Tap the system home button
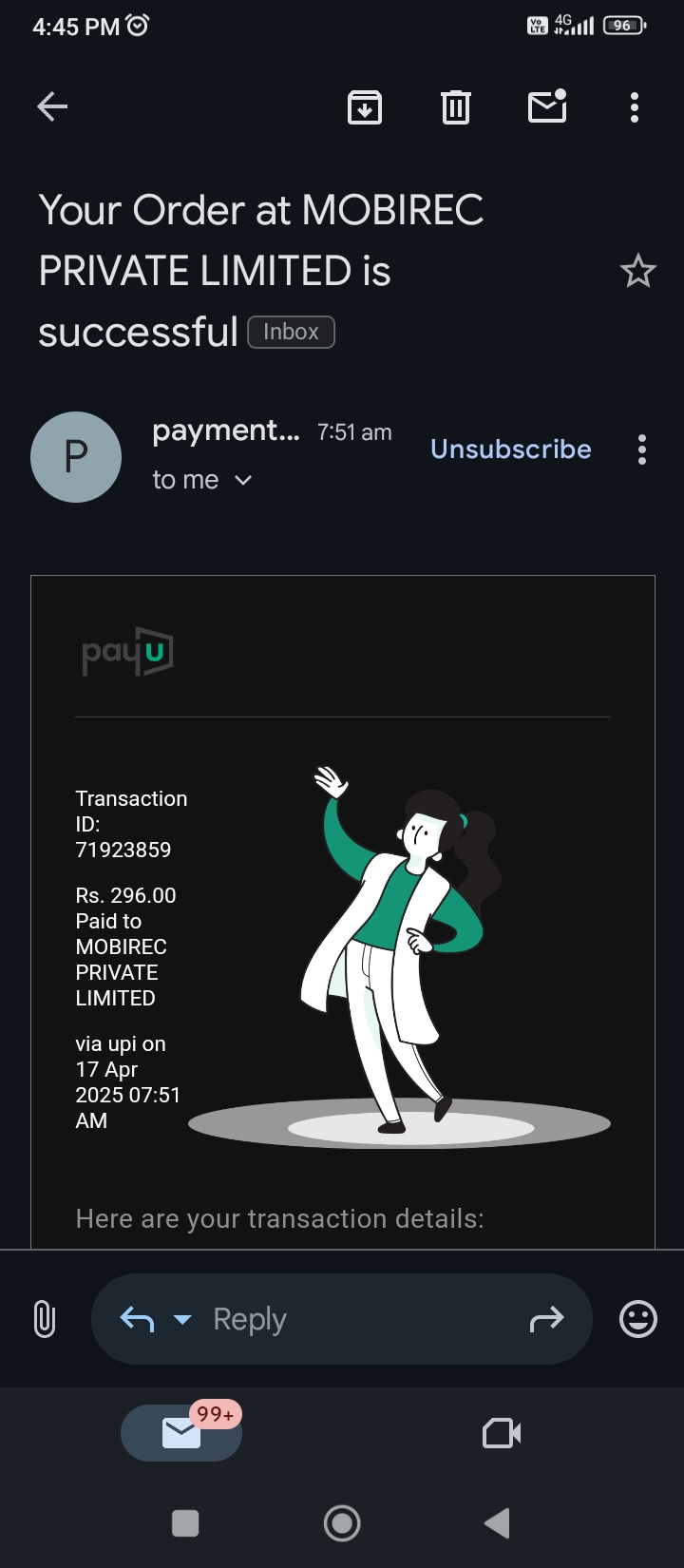Screen dimensions: 684x1568 [342, 1523]
